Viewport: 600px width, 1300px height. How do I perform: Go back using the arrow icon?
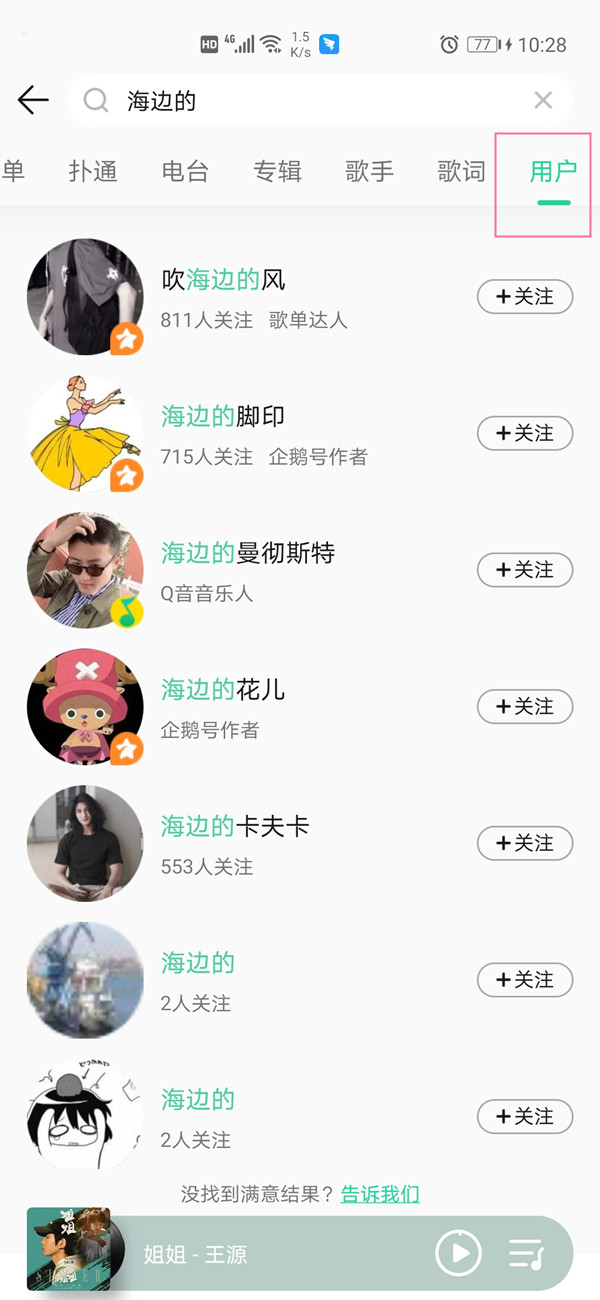click(33, 100)
